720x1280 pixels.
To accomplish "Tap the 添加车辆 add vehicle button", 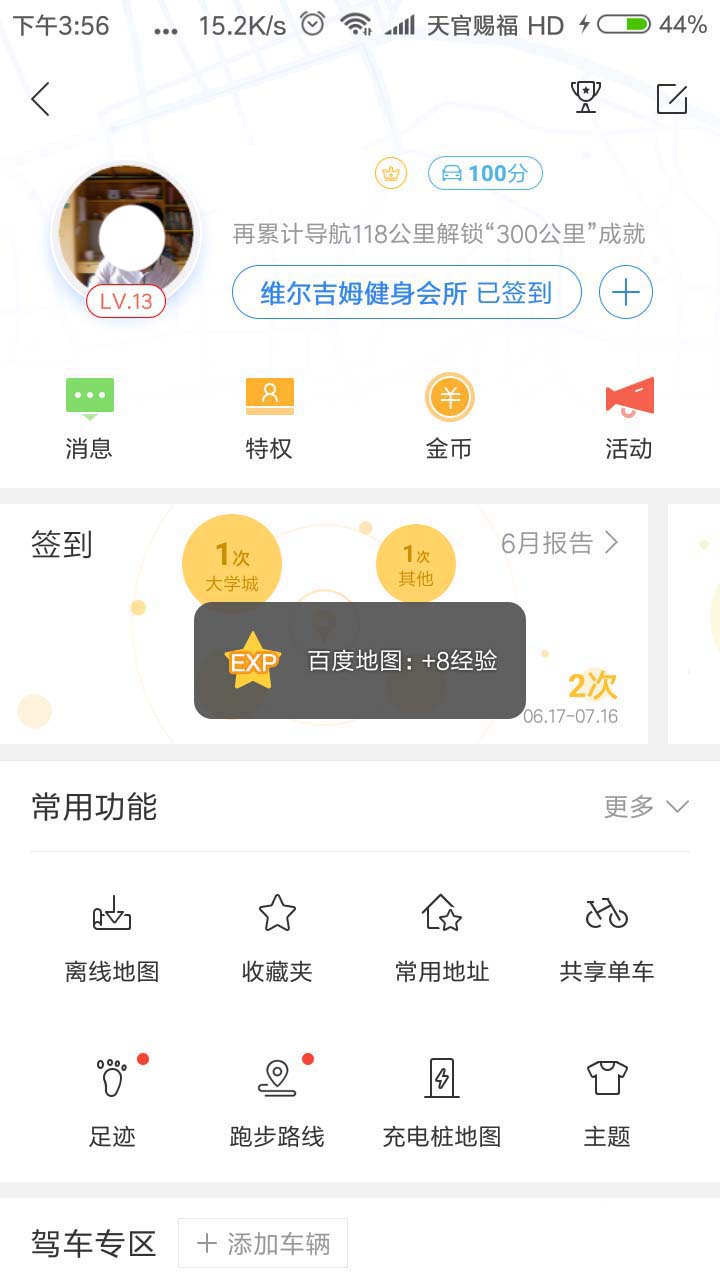I will (x=262, y=1243).
